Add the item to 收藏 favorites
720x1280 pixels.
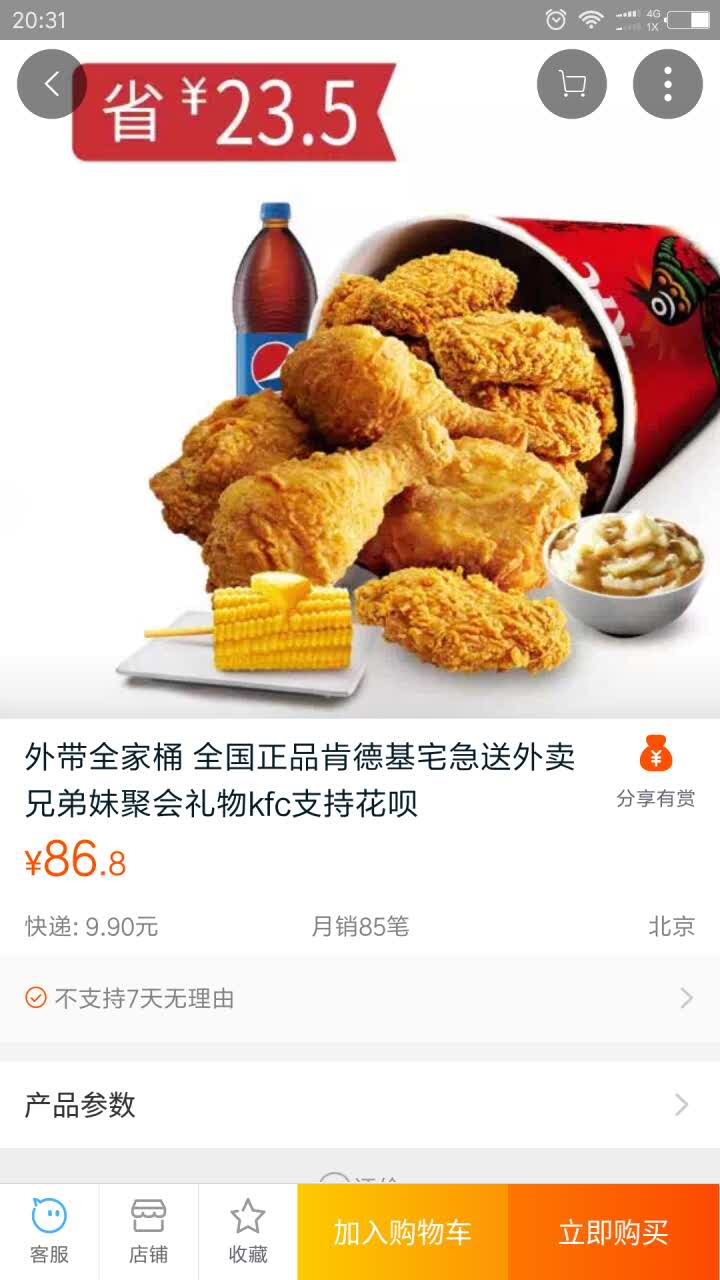[x=247, y=1232]
